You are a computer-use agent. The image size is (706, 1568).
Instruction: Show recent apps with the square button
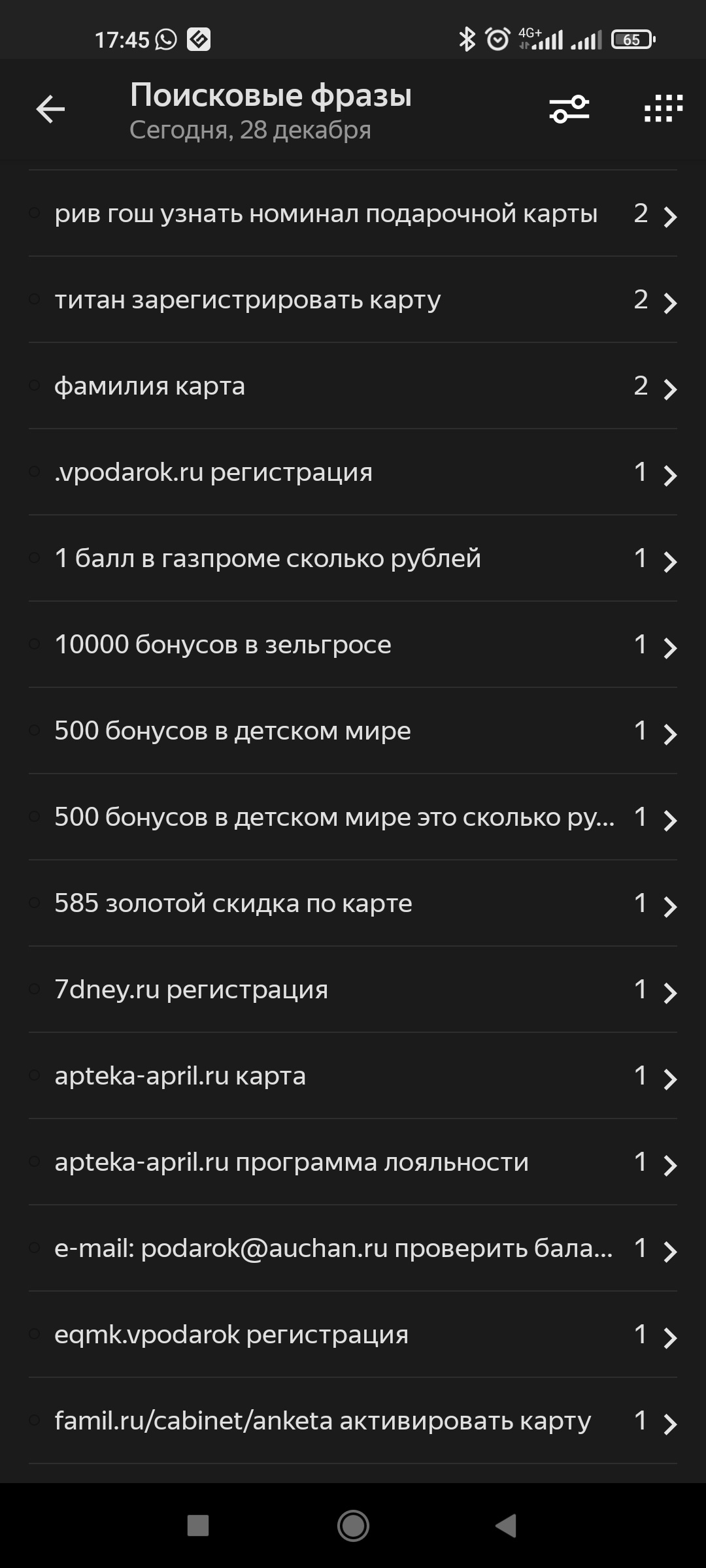pos(198,1526)
